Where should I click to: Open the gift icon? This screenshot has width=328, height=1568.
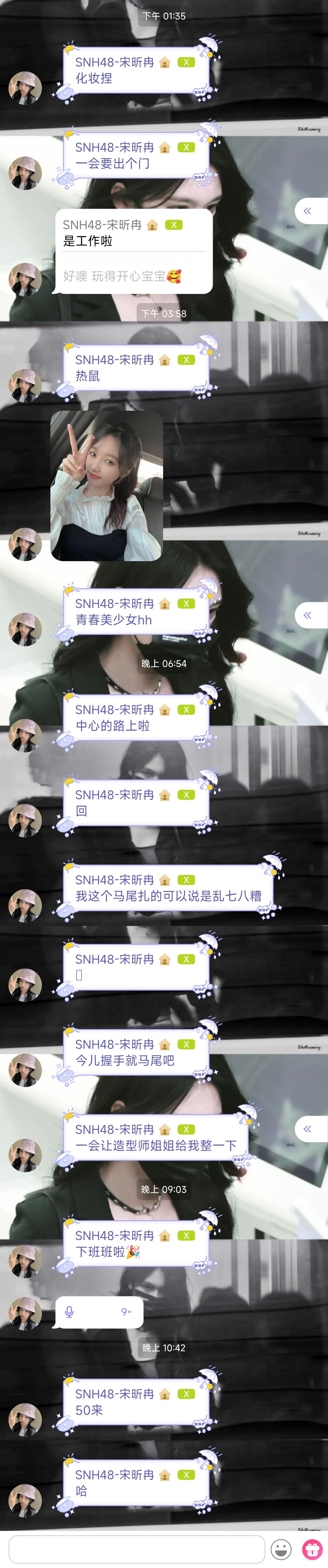[312, 1549]
